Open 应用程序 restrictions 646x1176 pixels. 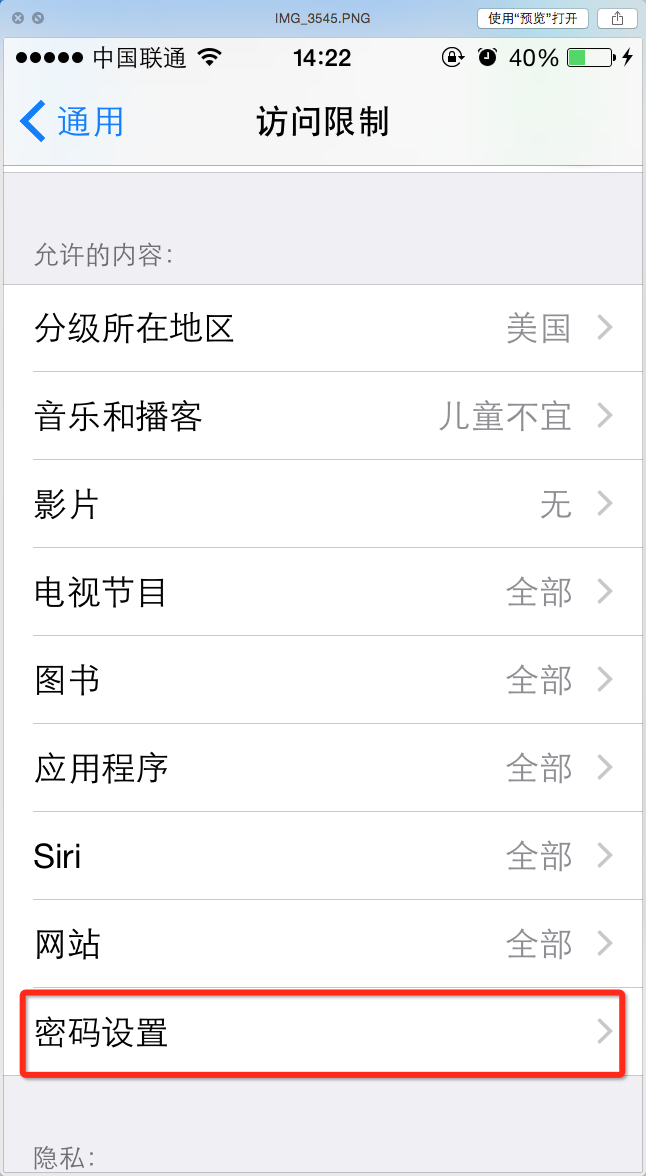point(323,768)
